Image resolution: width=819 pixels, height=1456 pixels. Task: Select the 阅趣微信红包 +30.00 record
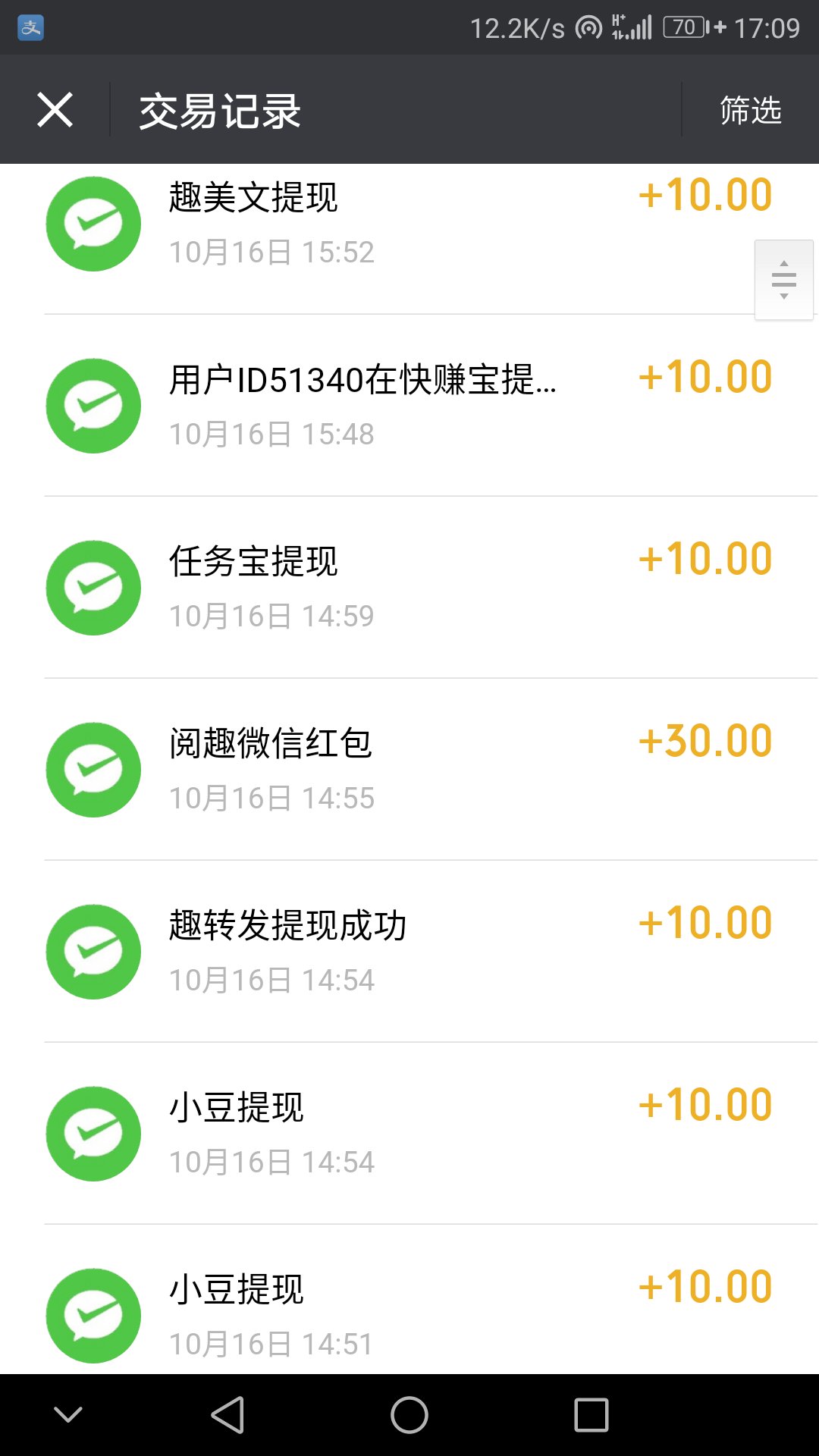tap(409, 770)
